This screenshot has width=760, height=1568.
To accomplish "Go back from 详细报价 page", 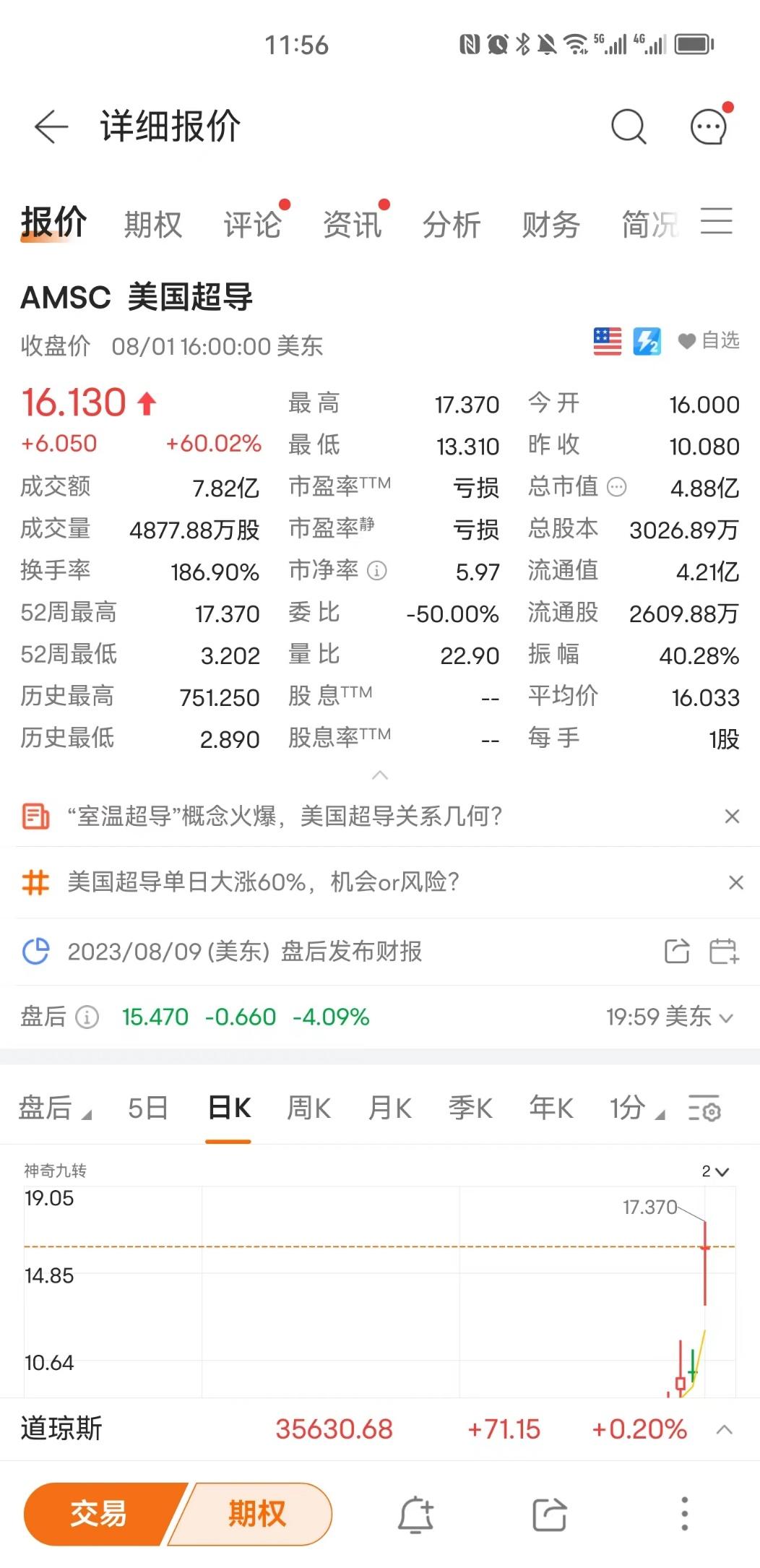I will [x=51, y=127].
